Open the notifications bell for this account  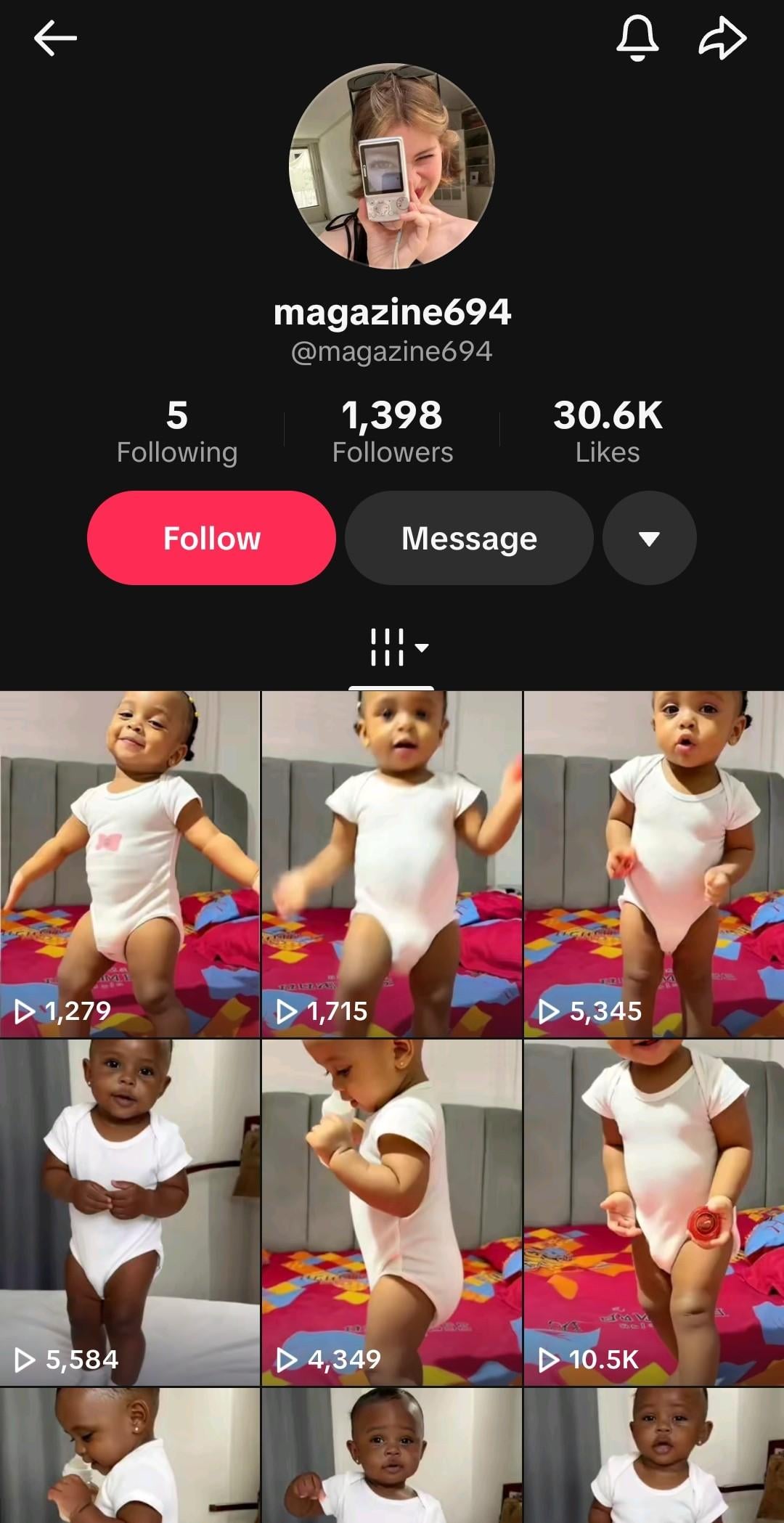coord(637,38)
